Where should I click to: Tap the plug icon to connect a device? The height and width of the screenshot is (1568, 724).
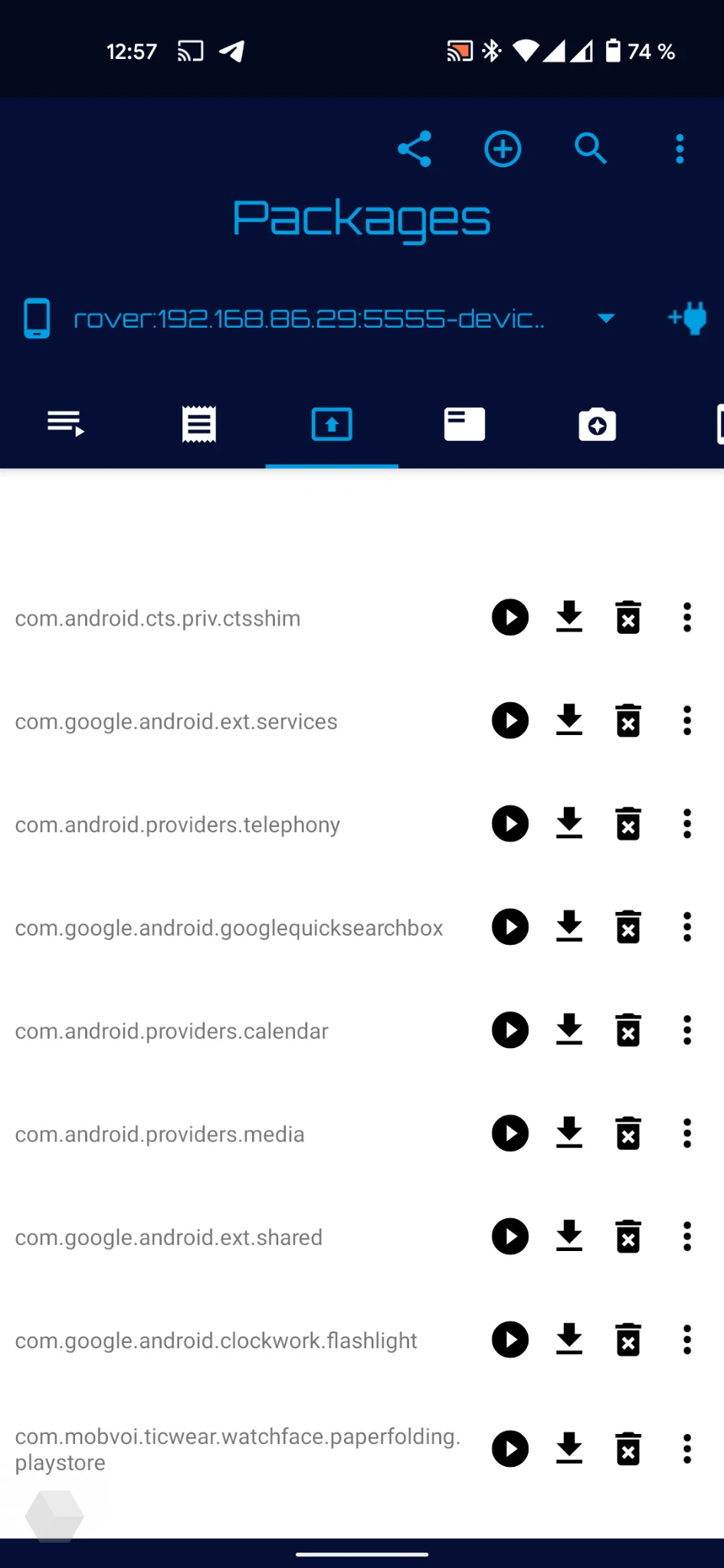point(688,318)
